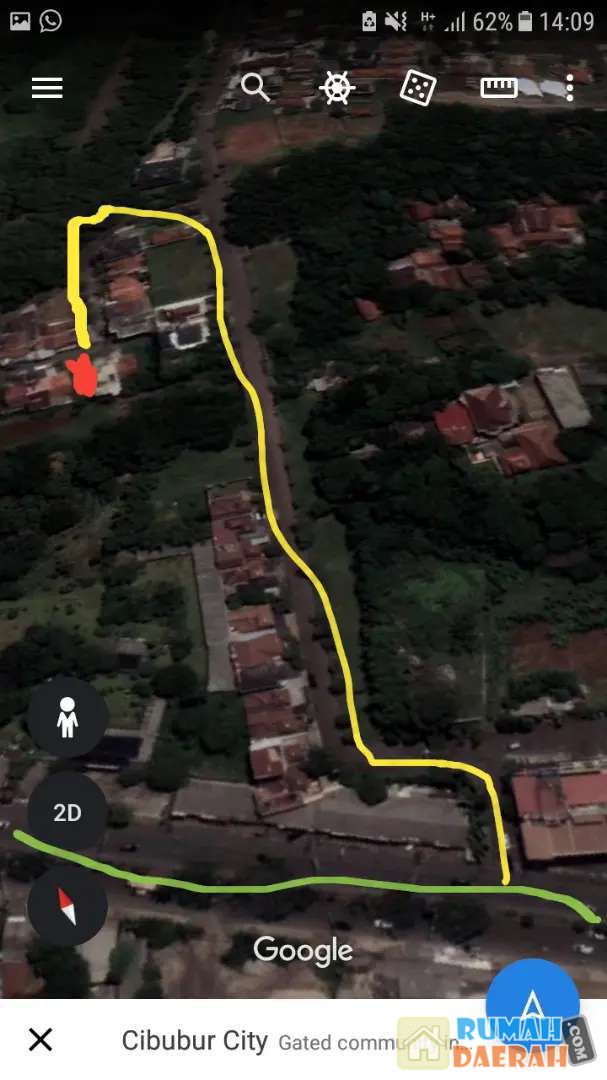The height and width of the screenshot is (1080, 607).
Task: Enable Street View pegman
Action: pyautogui.click(x=67, y=717)
